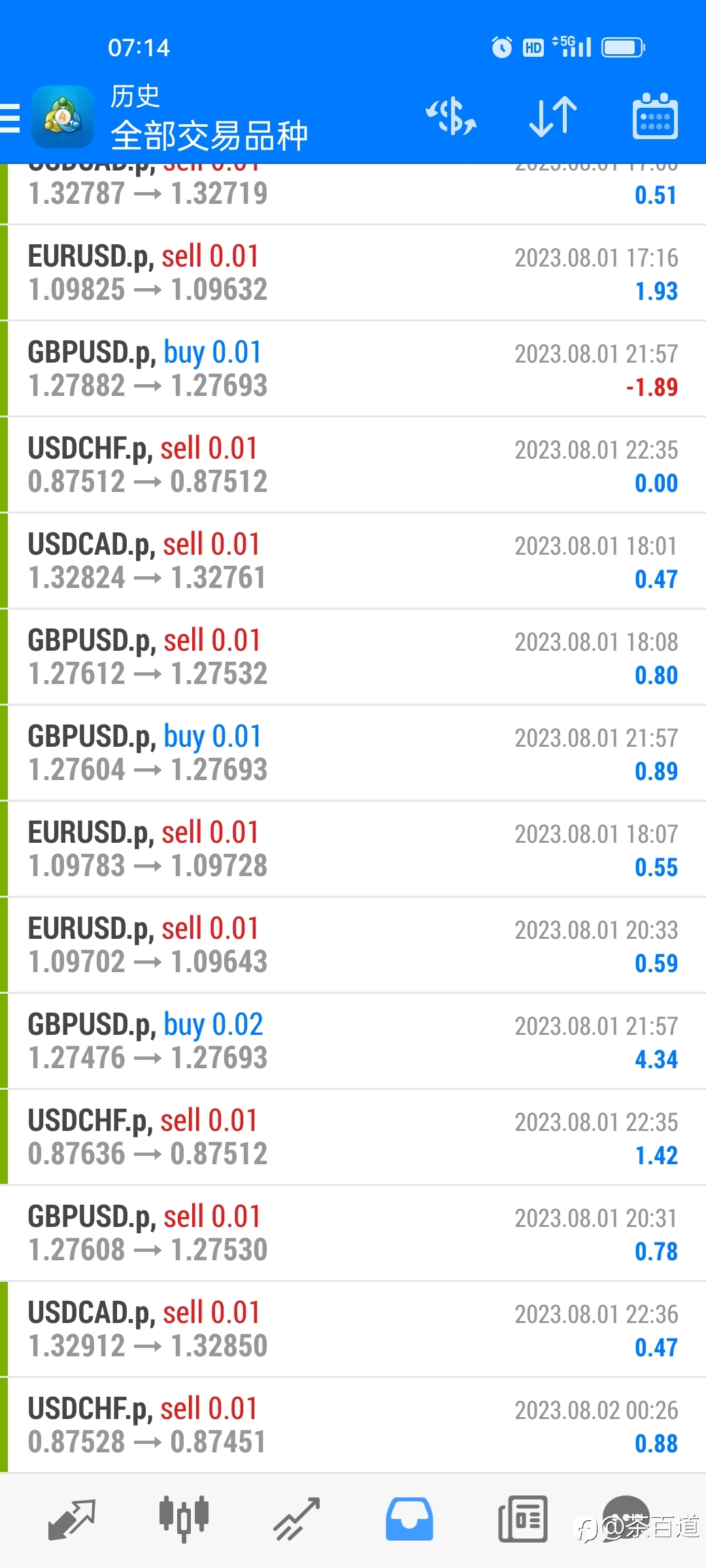Switch to the News tab
The height and width of the screenshot is (1568, 706).
tap(522, 1520)
